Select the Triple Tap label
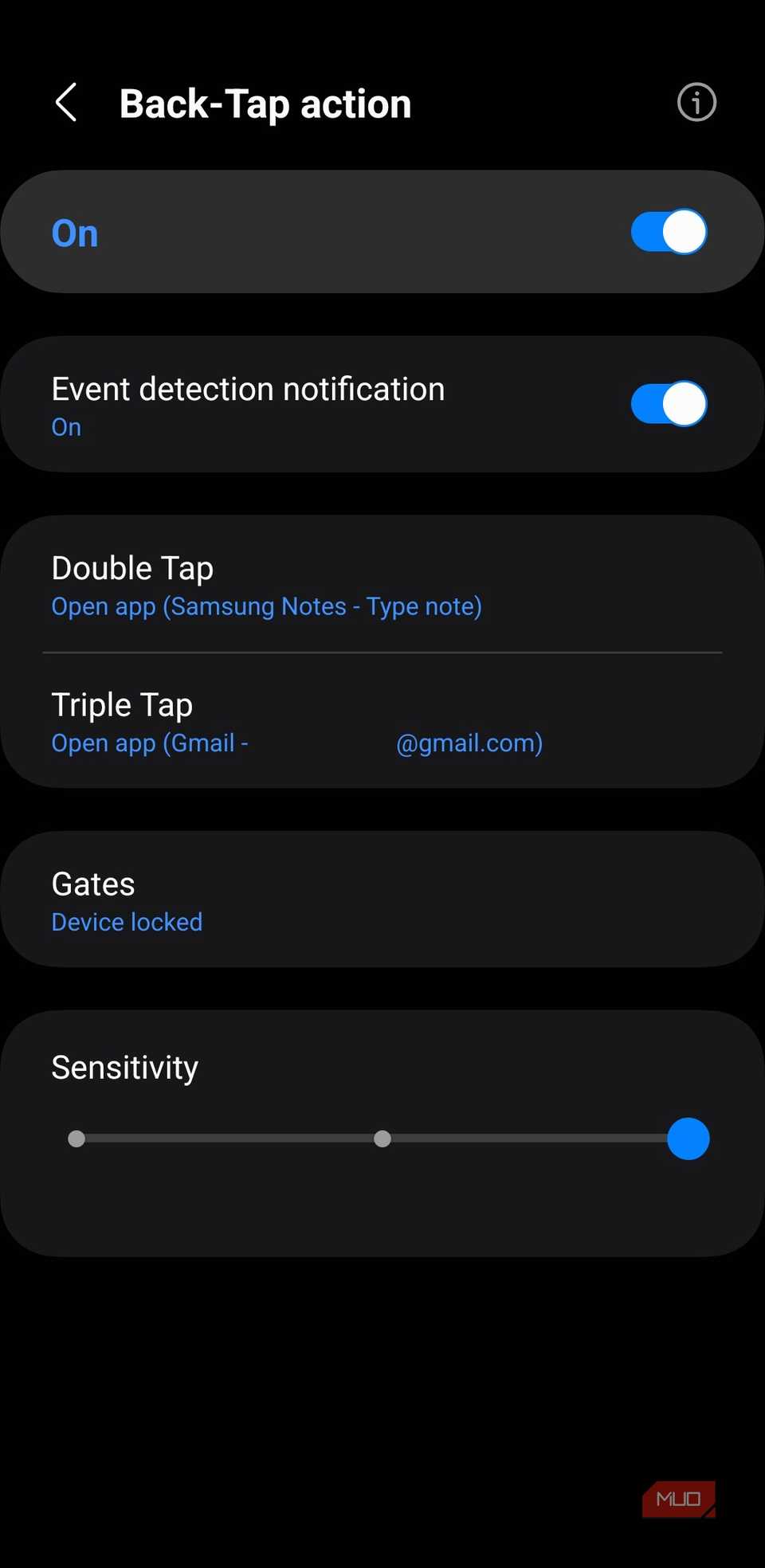 pos(121,704)
